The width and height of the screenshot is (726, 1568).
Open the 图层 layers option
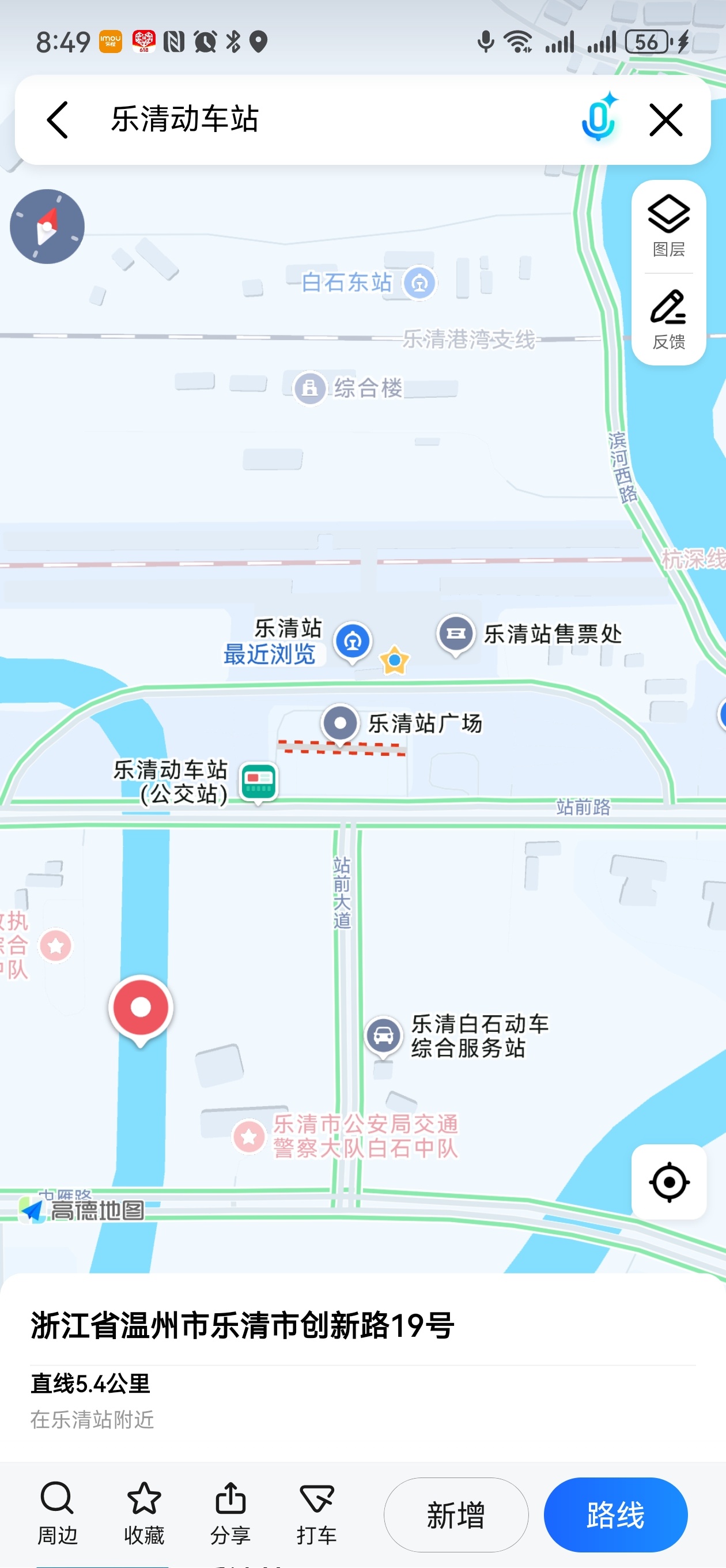668,226
